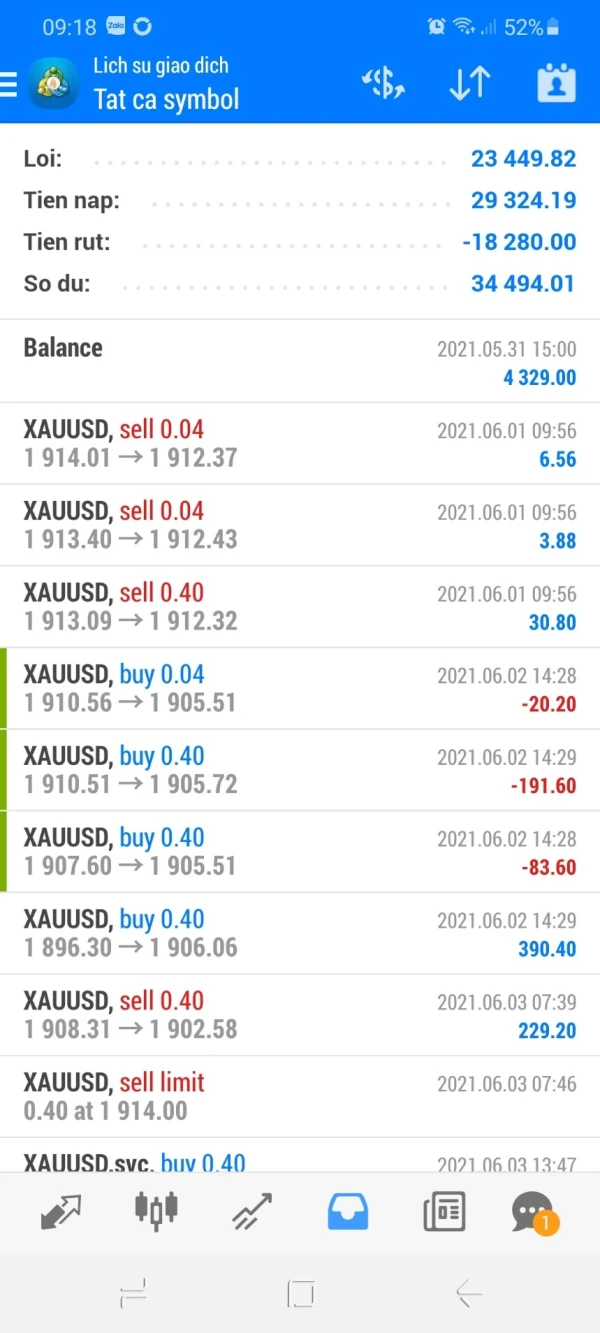The width and height of the screenshot is (600, 1333).
Task: Go back using the system back button
Action: 468,1294
